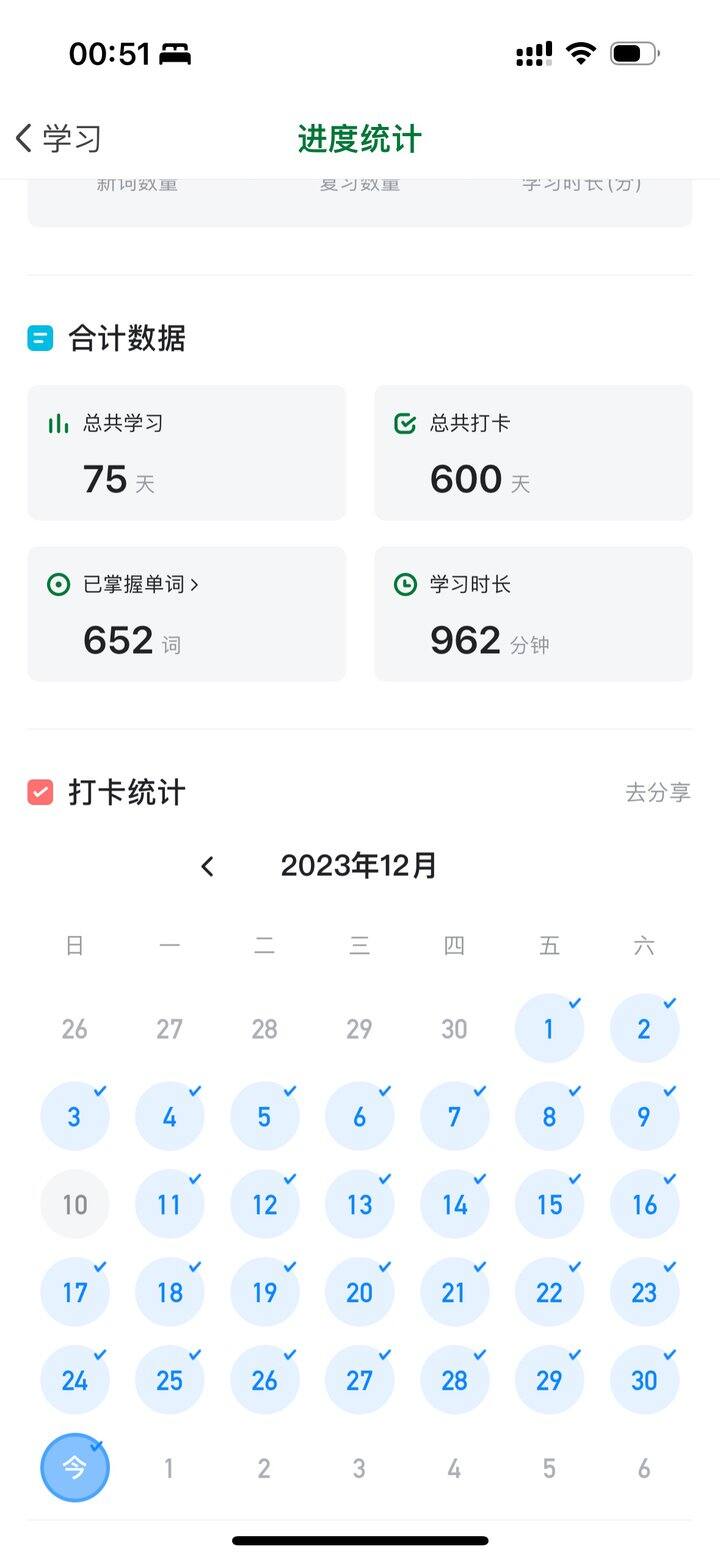Select December 1 in the calendar

click(x=549, y=1028)
